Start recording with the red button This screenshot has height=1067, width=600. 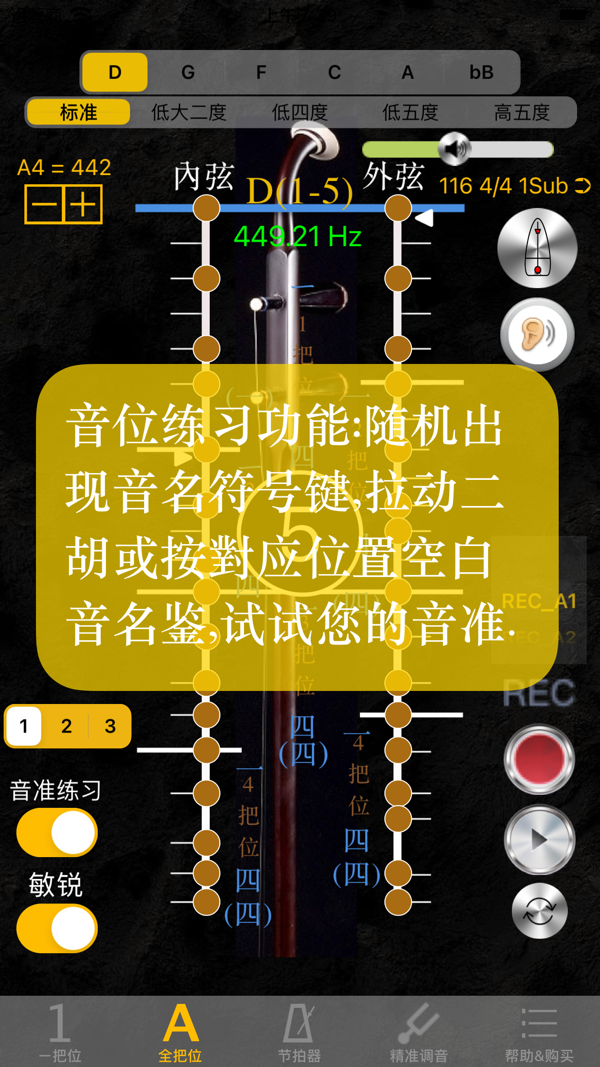(539, 760)
